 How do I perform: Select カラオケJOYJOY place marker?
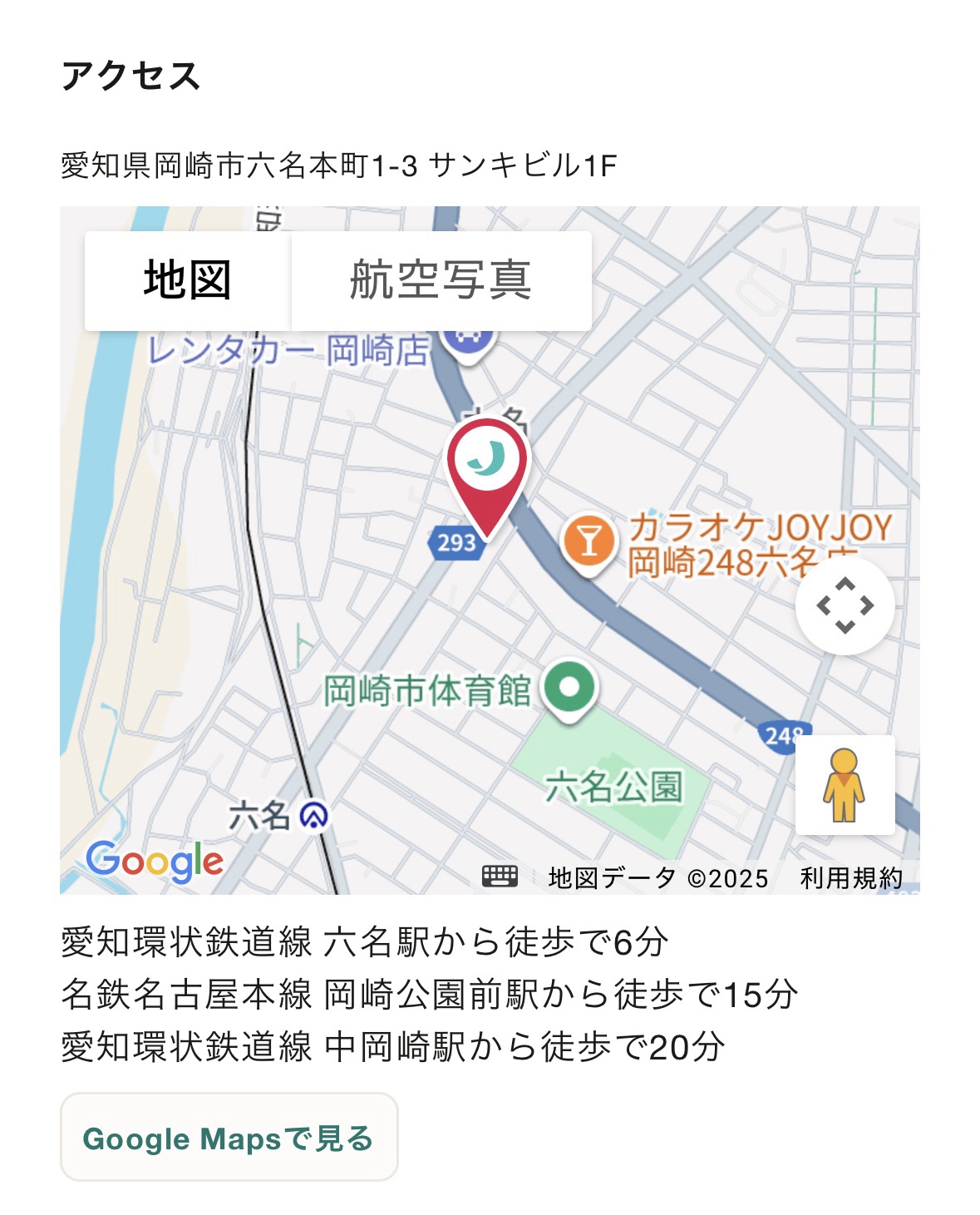point(588,541)
